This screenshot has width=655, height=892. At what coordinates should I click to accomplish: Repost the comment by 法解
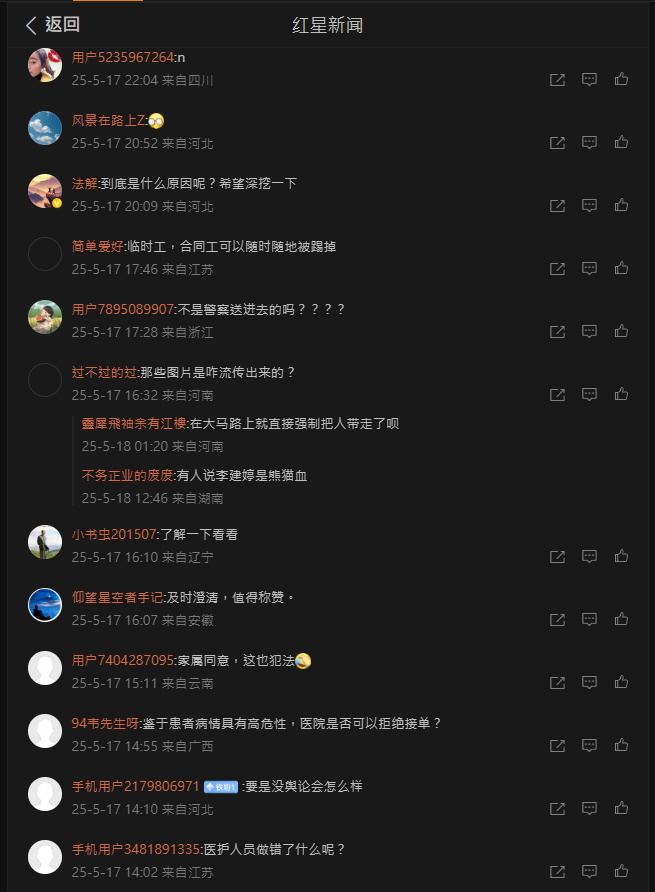tap(557, 206)
